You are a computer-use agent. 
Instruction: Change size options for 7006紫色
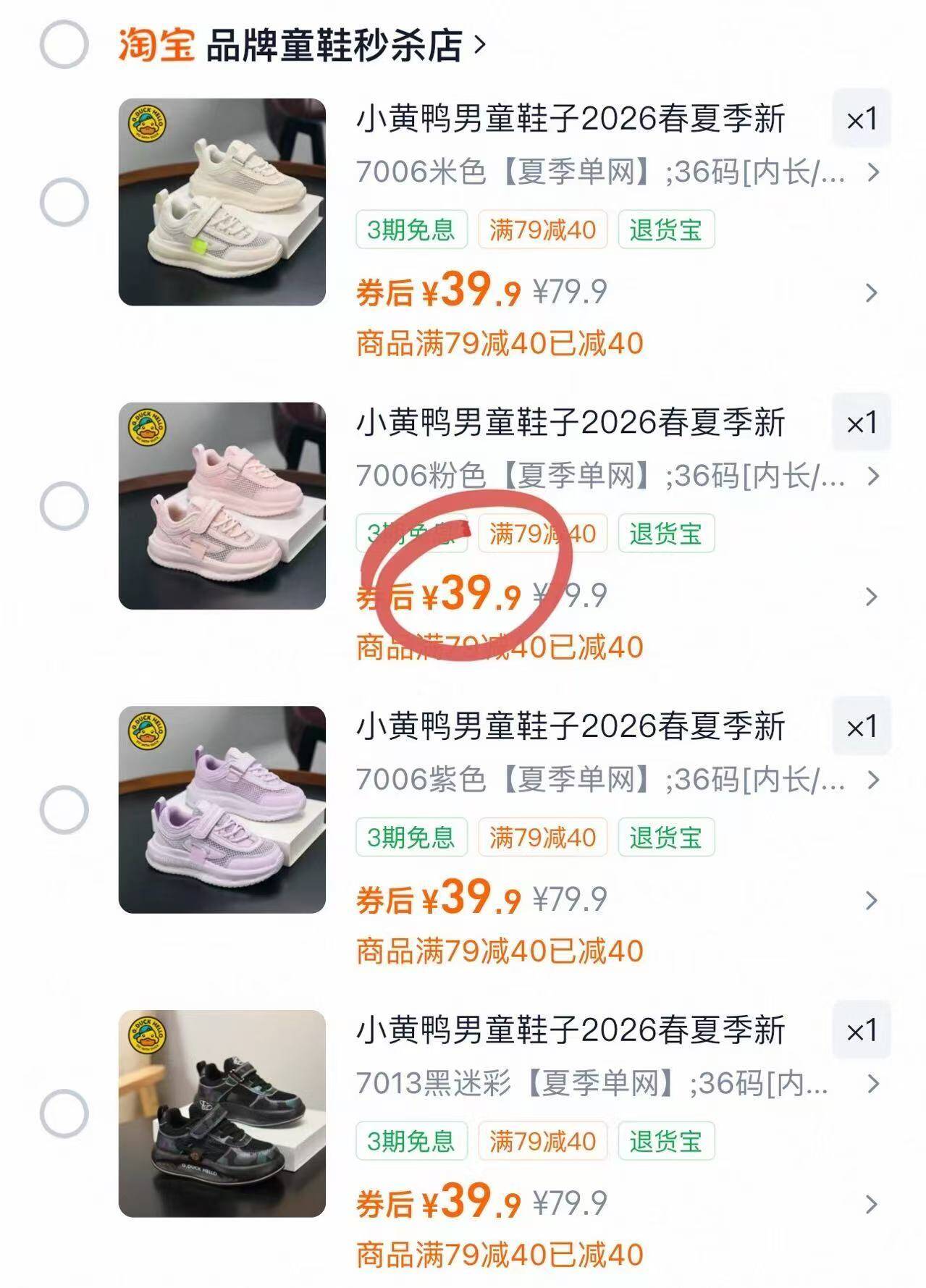[615, 780]
